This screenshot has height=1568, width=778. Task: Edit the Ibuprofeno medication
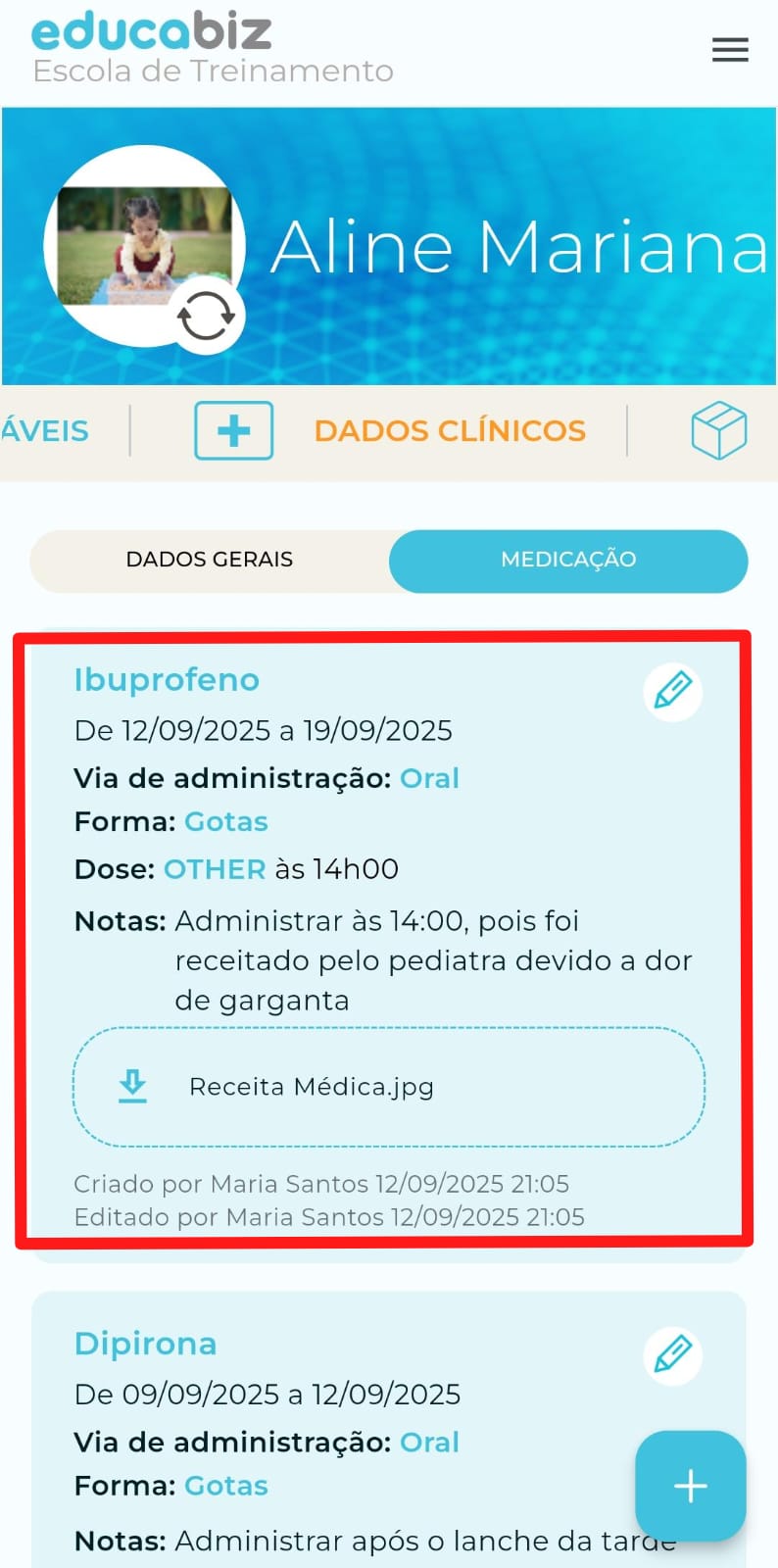(672, 690)
